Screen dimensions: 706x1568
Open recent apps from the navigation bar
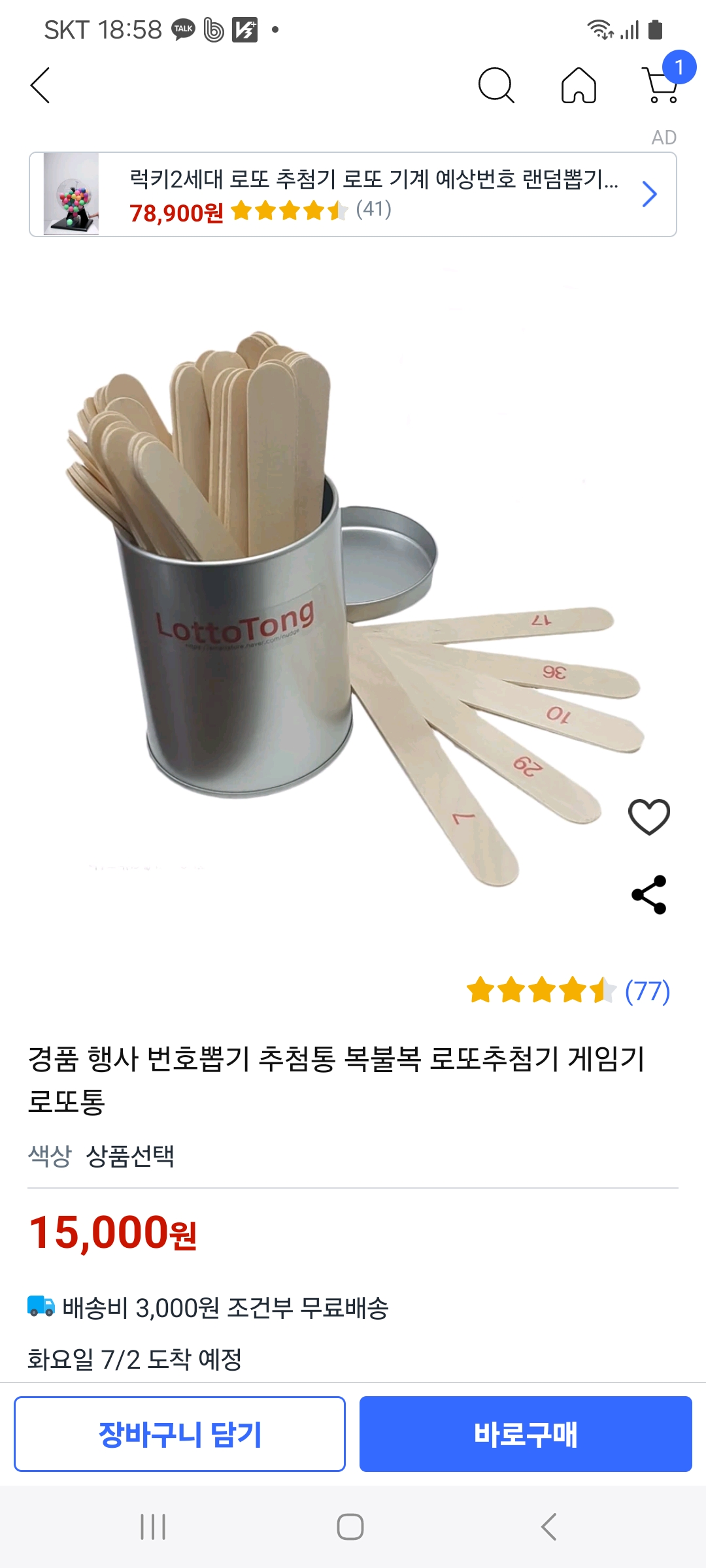tap(153, 1527)
